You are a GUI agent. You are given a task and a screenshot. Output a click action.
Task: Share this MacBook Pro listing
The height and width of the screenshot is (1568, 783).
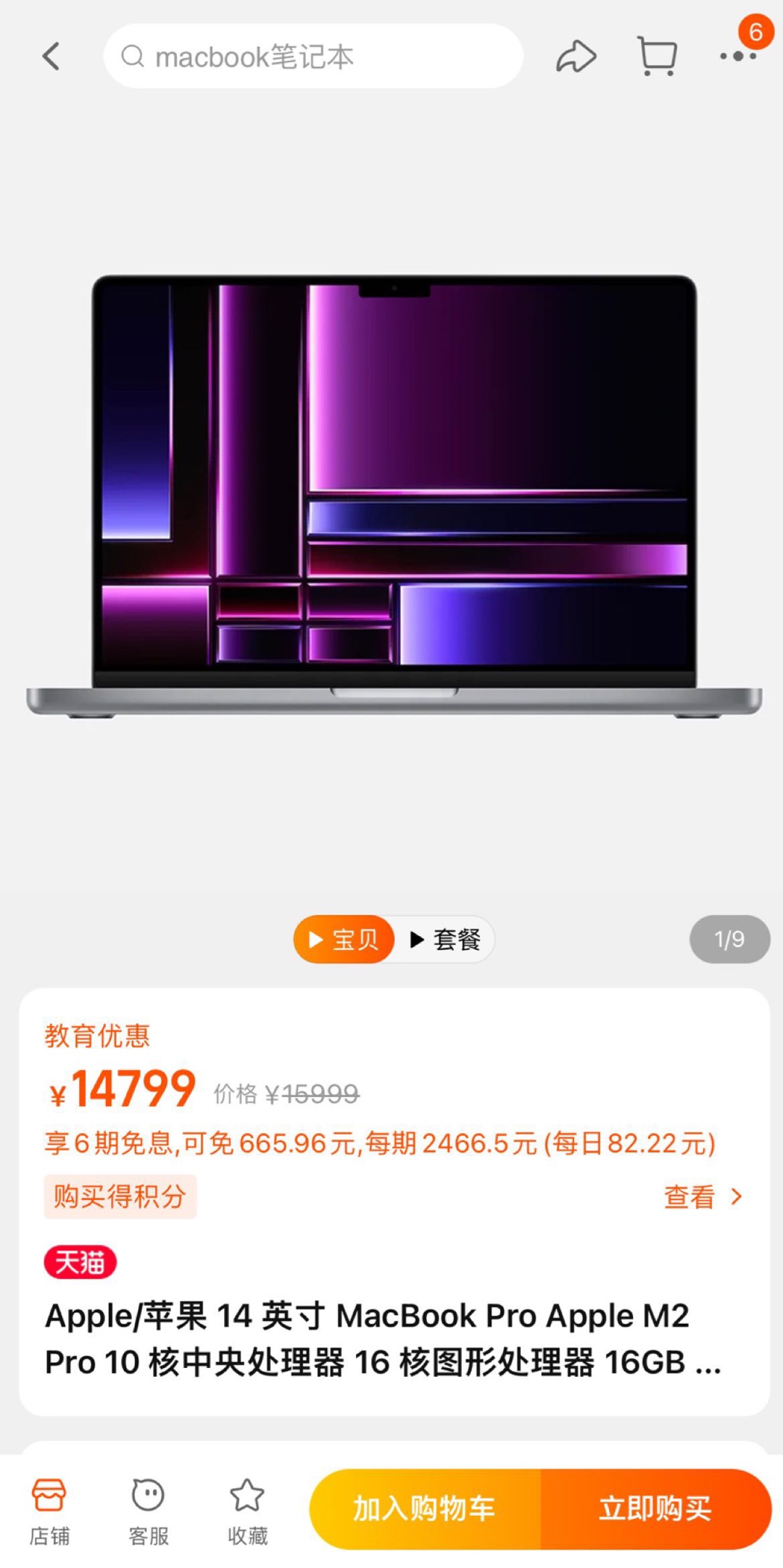click(576, 57)
